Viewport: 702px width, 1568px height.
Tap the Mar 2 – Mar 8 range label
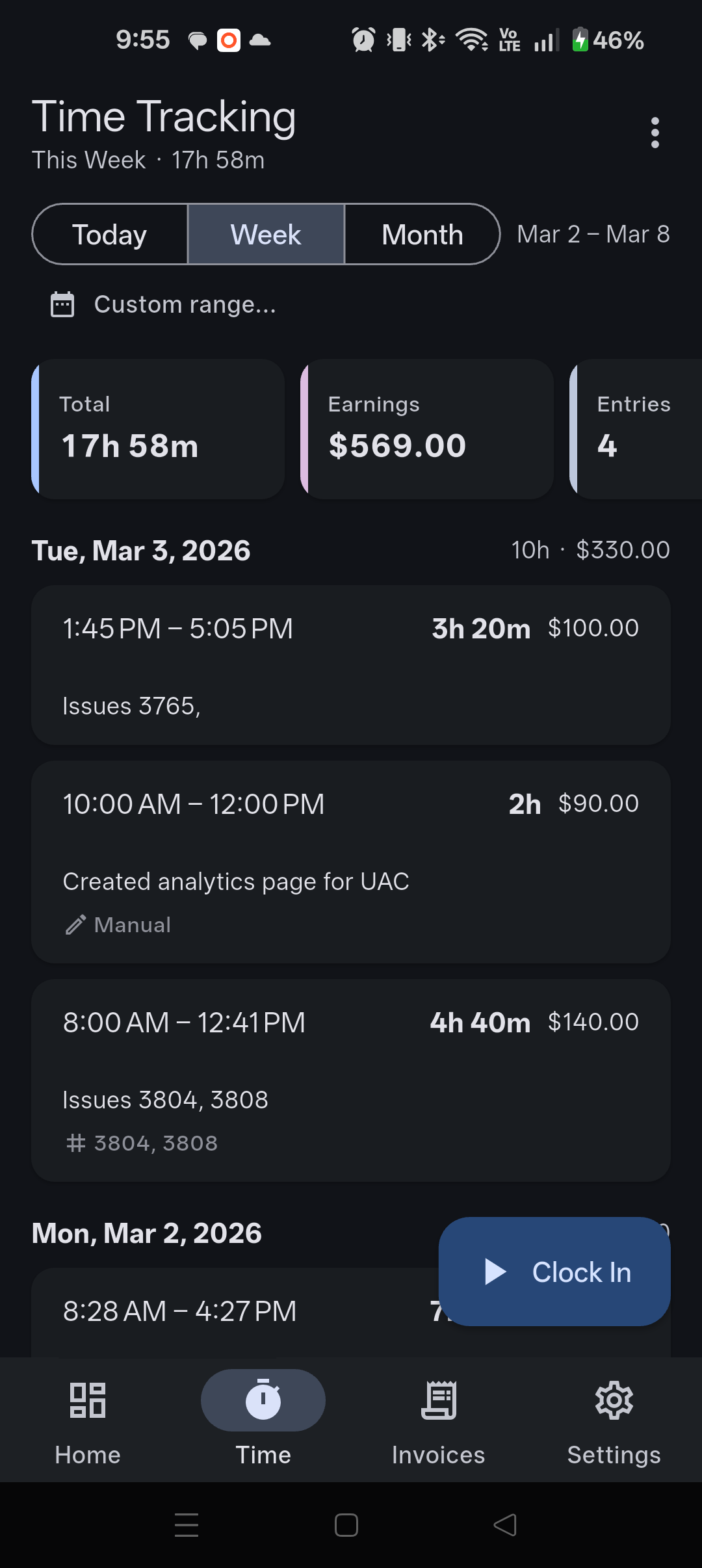click(x=593, y=234)
